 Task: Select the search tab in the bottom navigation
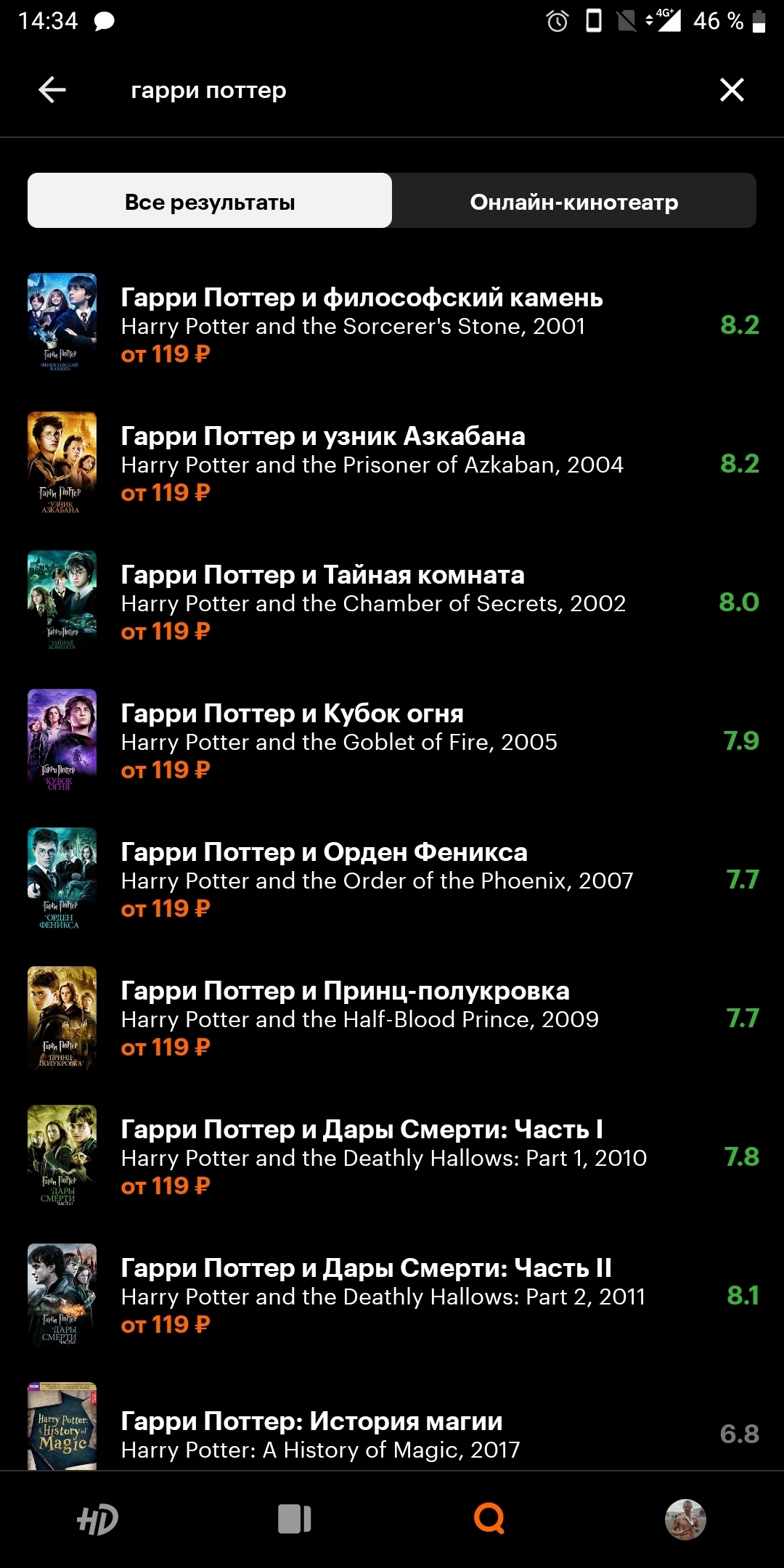pyautogui.click(x=489, y=1519)
